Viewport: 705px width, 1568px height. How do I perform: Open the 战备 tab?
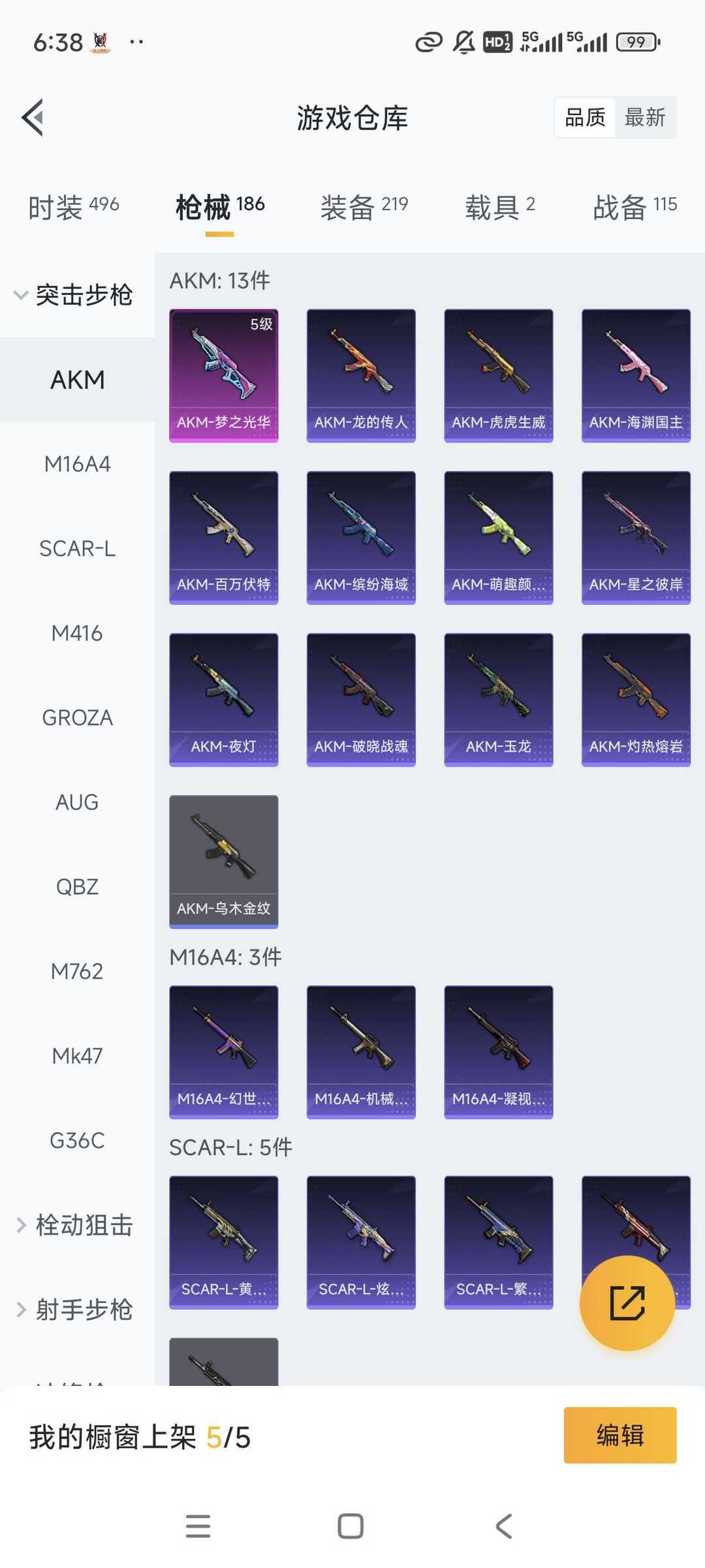click(x=635, y=207)
